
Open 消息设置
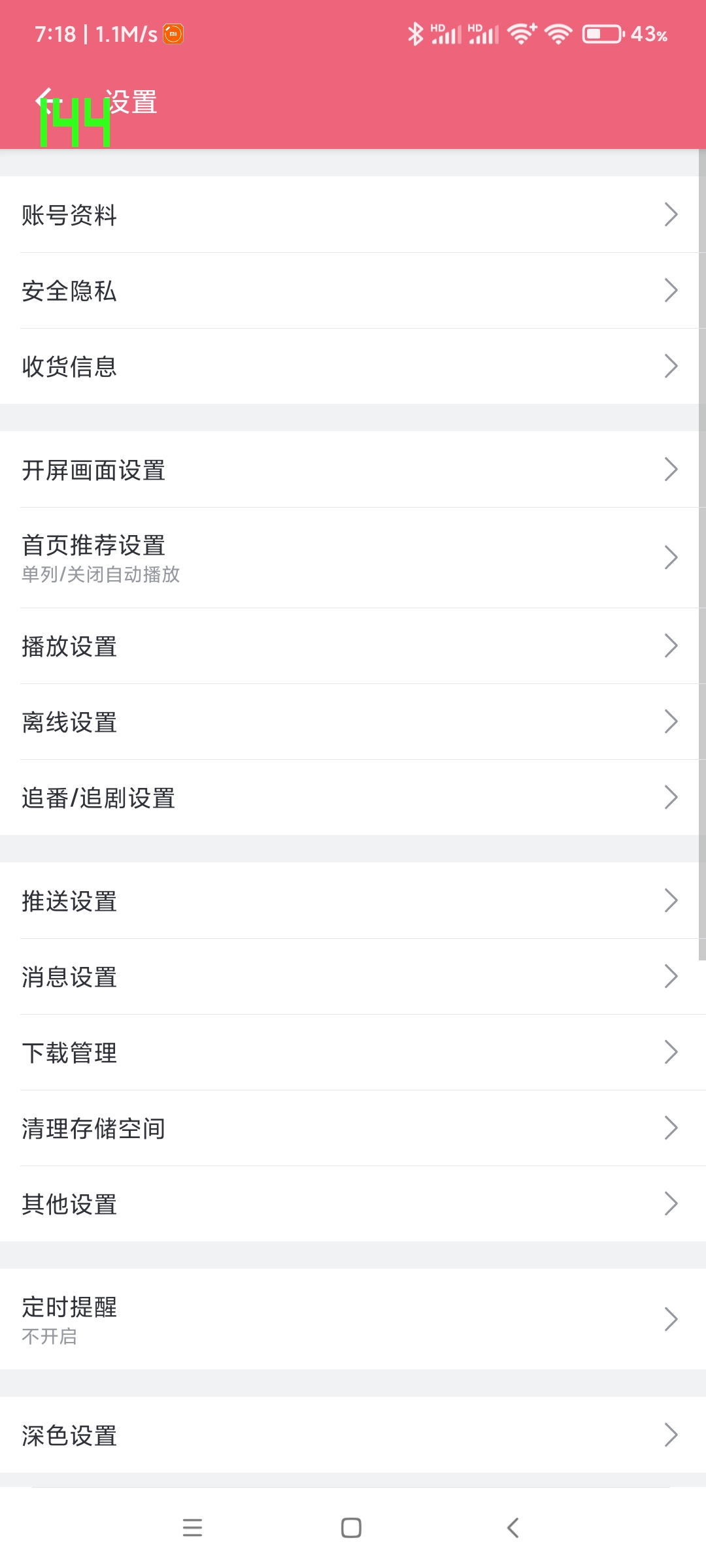pyautogui.click(x=353, y=976)
